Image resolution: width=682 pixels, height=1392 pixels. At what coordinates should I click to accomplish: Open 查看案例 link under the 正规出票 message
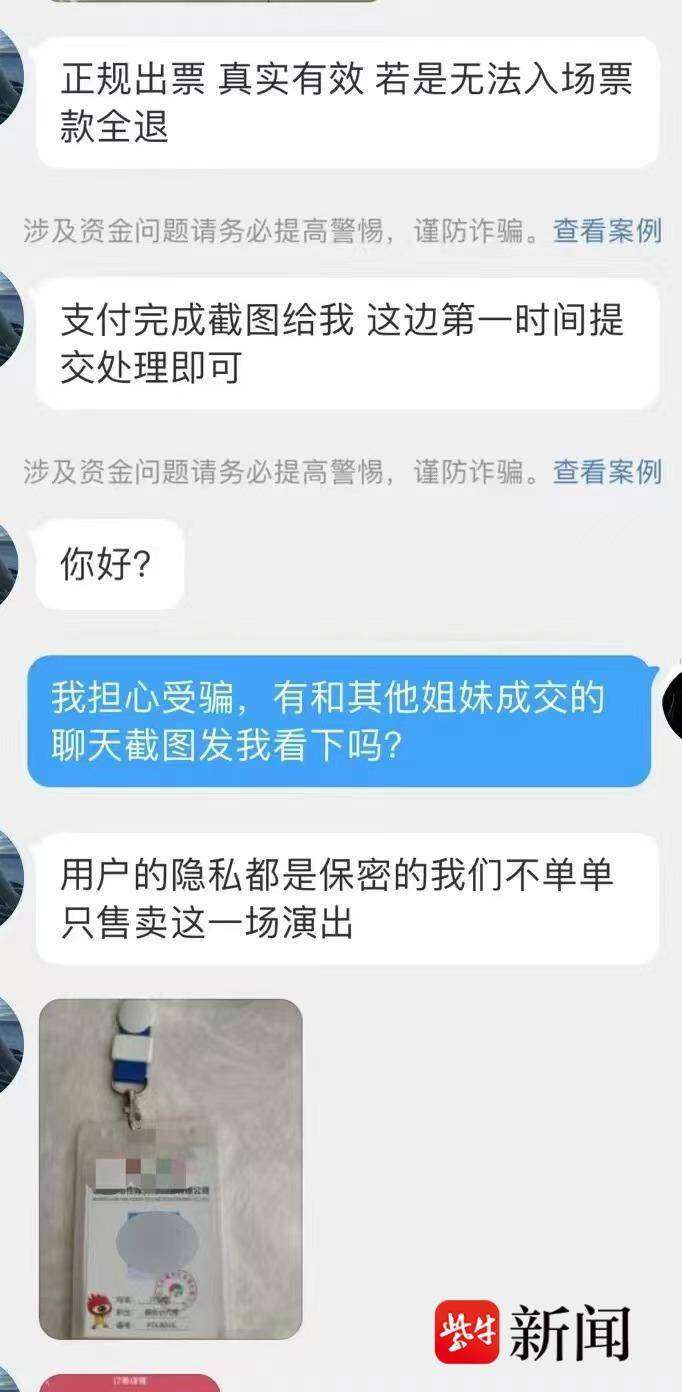pyautogui.click(x=607, y=231)
